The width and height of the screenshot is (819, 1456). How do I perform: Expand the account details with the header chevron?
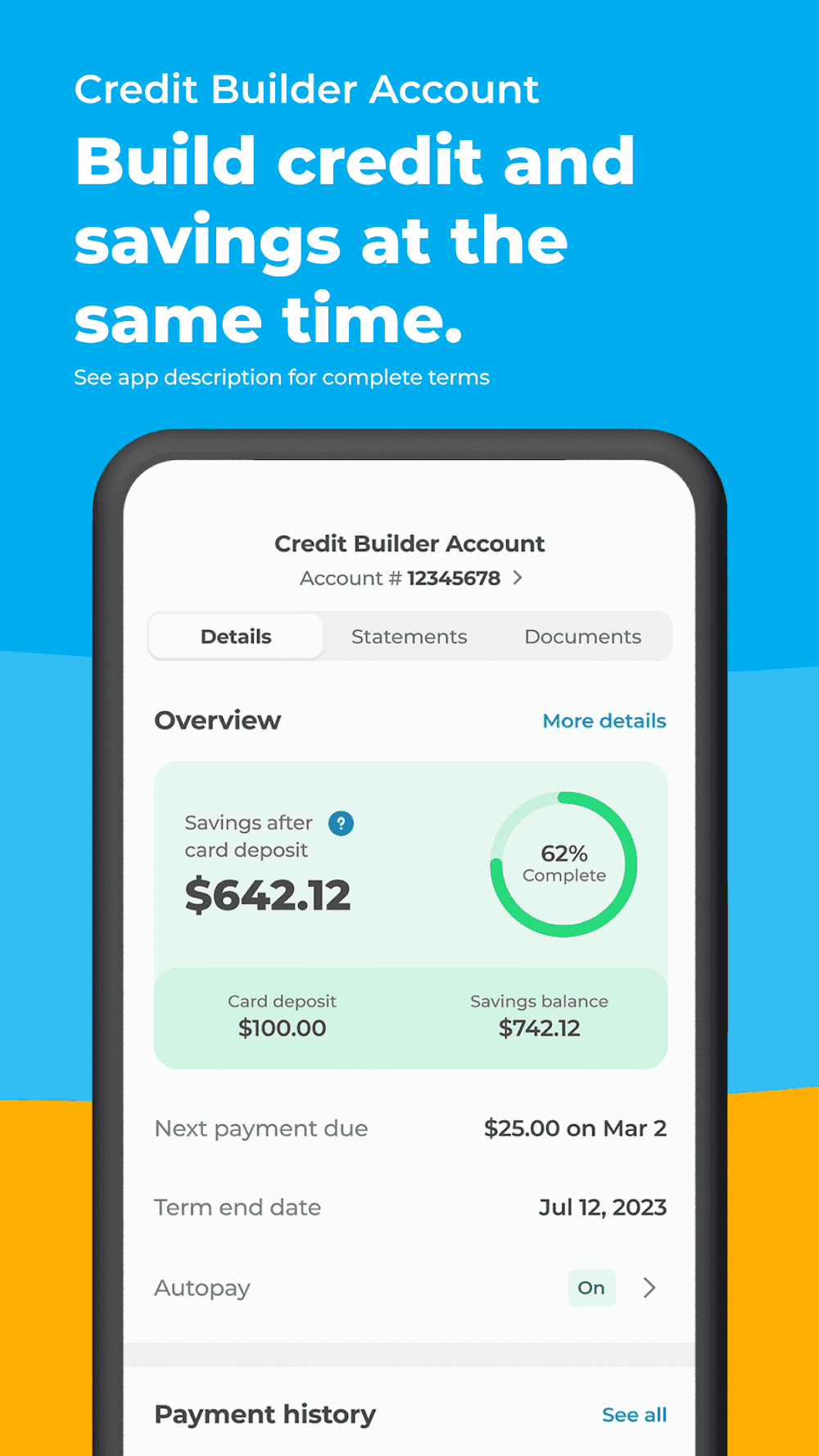point(518,577)
